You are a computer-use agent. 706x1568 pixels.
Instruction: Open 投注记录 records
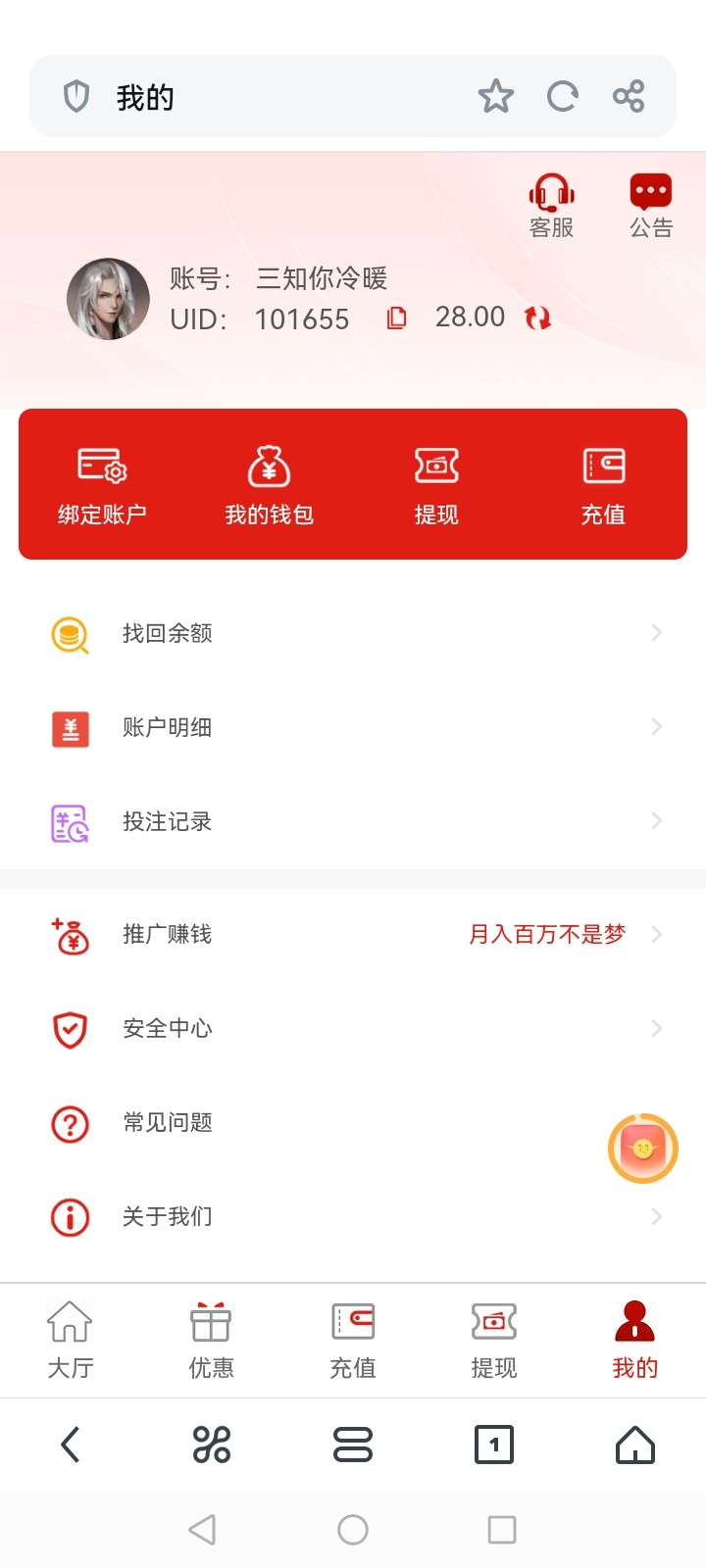[x=353, y=821]
